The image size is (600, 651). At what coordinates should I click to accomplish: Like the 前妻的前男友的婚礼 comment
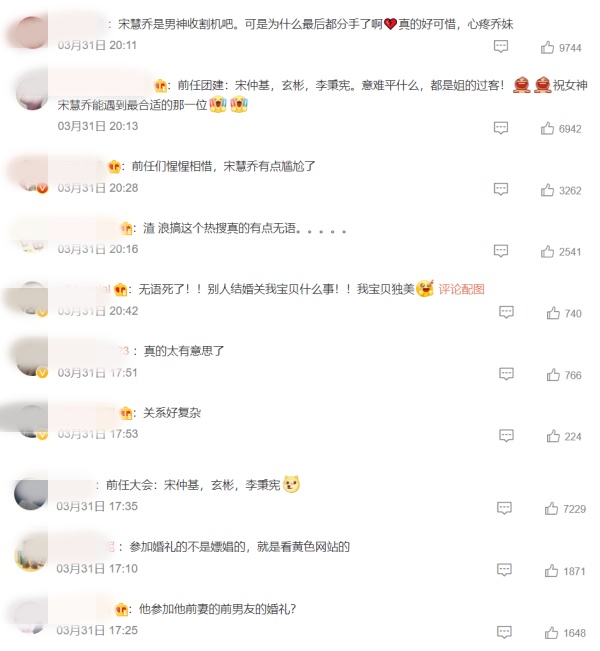[552, 633]
